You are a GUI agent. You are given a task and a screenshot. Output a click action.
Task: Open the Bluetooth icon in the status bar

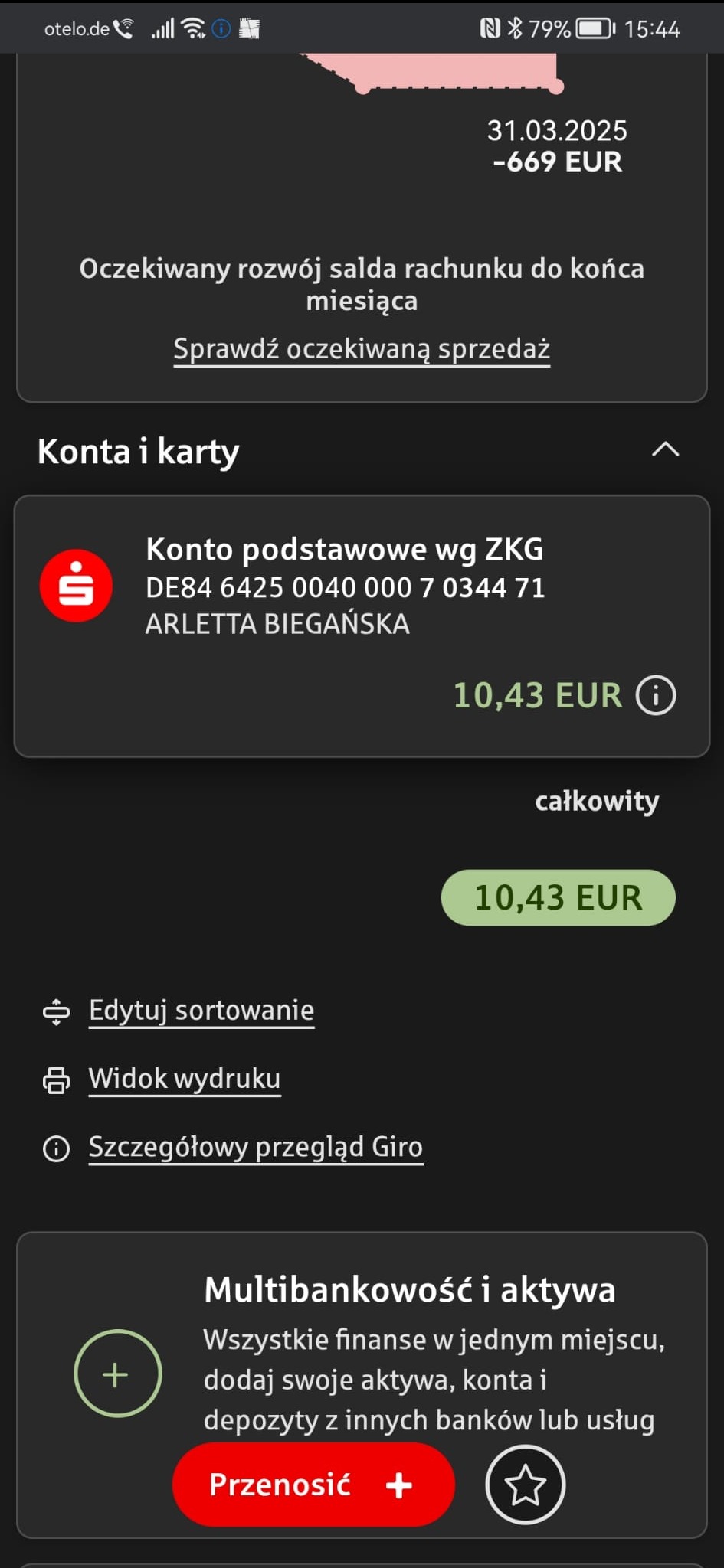point(515,28)
